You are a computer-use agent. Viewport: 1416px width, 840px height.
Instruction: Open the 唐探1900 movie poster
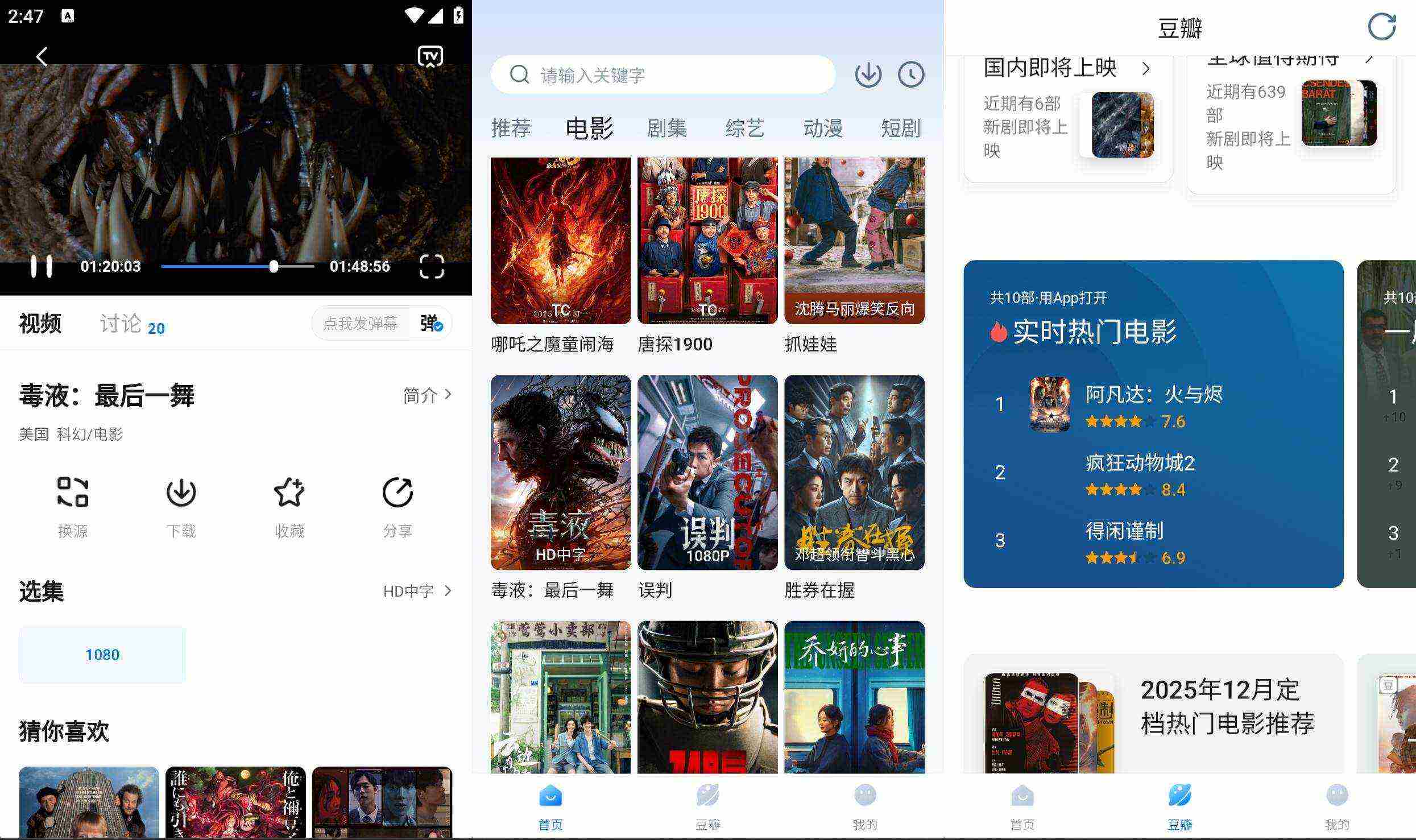coord(707,241)
